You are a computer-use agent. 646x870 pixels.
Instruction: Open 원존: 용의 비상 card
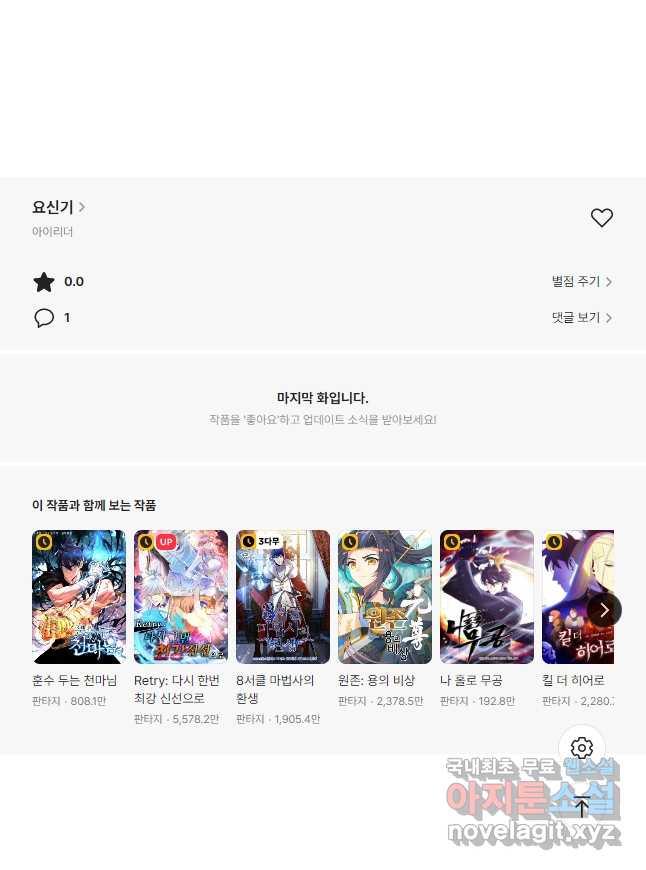385,597
